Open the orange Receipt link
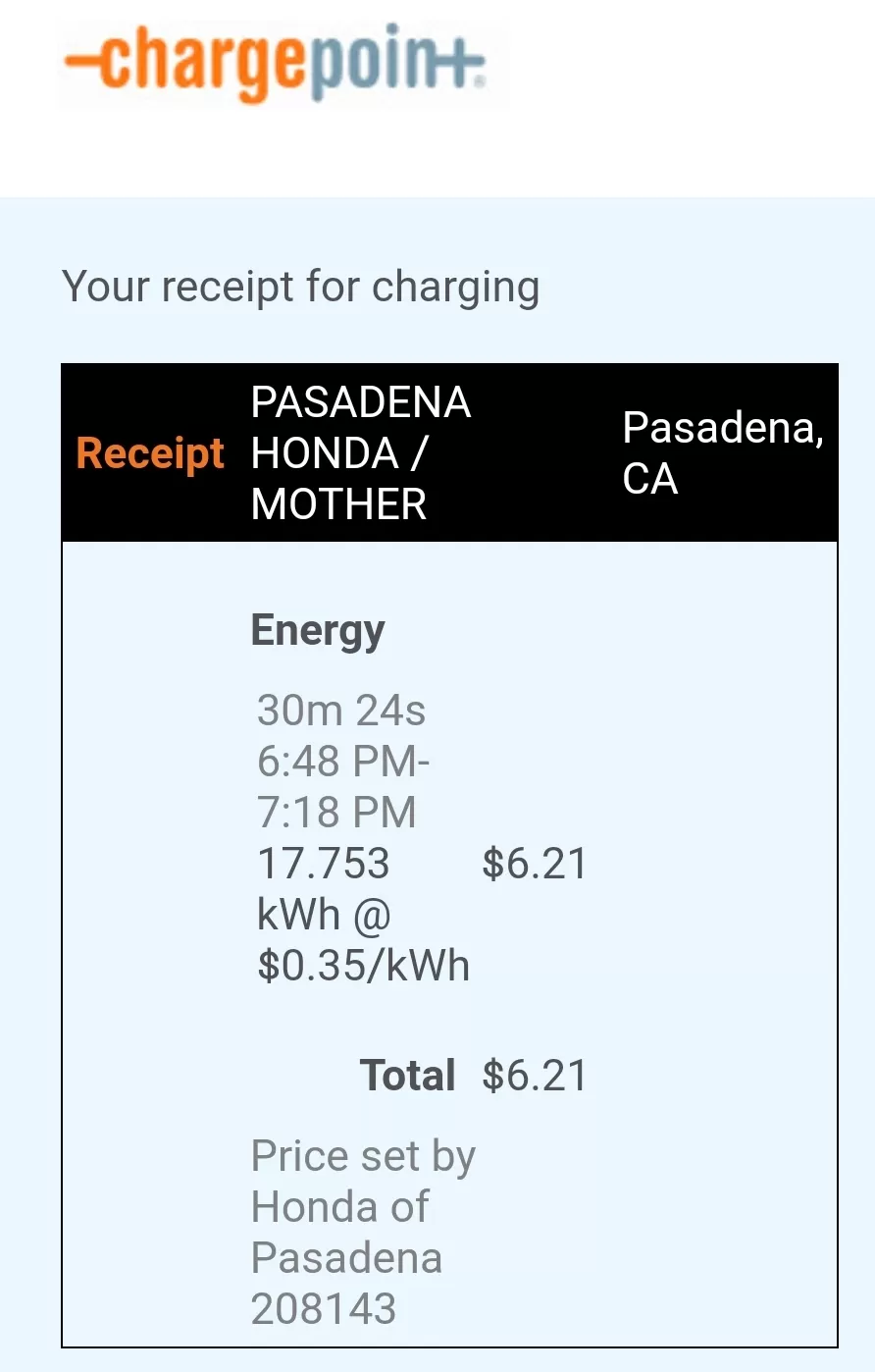 [x=150, y=453]
